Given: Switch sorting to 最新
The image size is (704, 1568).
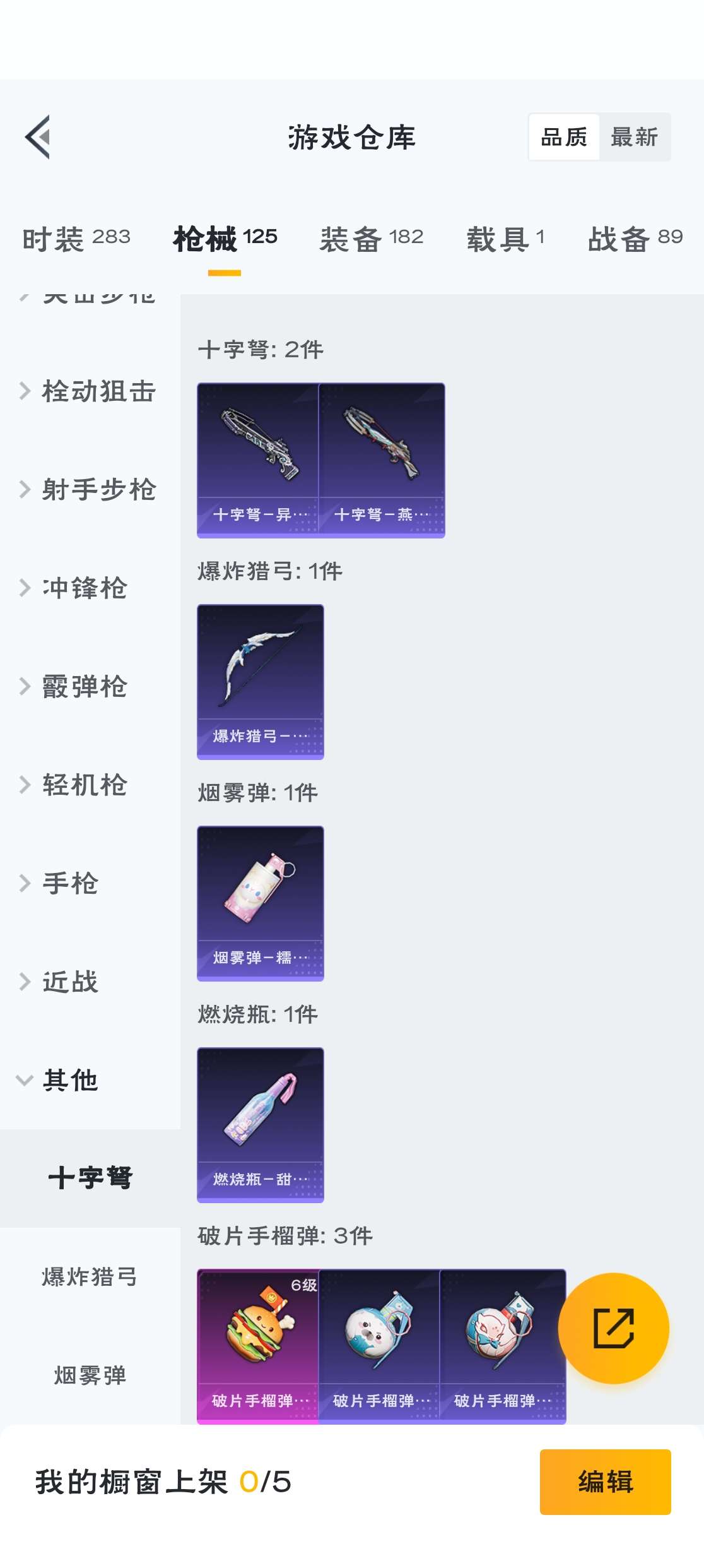Looking at the screenshot, I should point(634,138).
